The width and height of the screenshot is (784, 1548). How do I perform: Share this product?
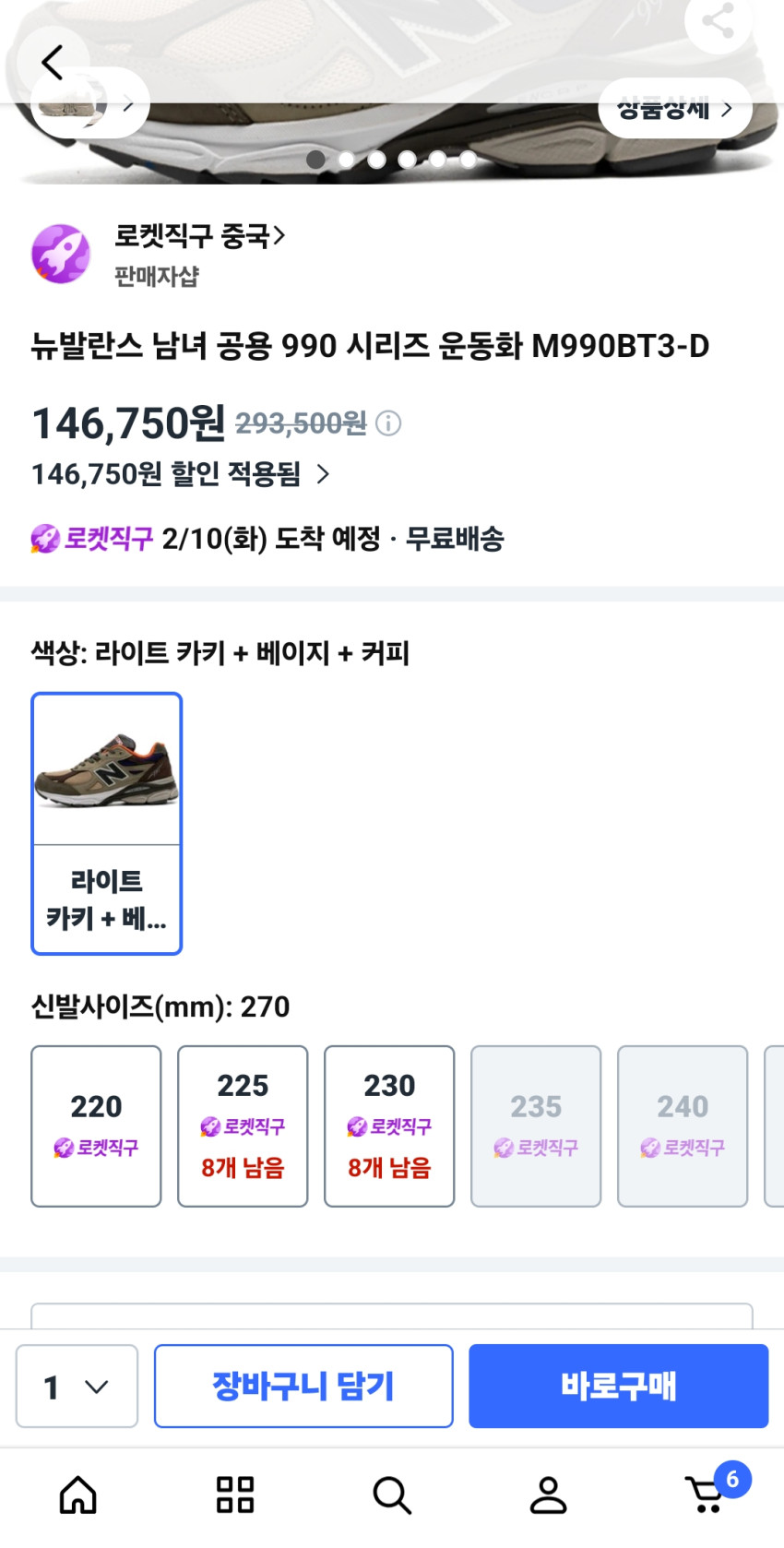pos(718,22)
